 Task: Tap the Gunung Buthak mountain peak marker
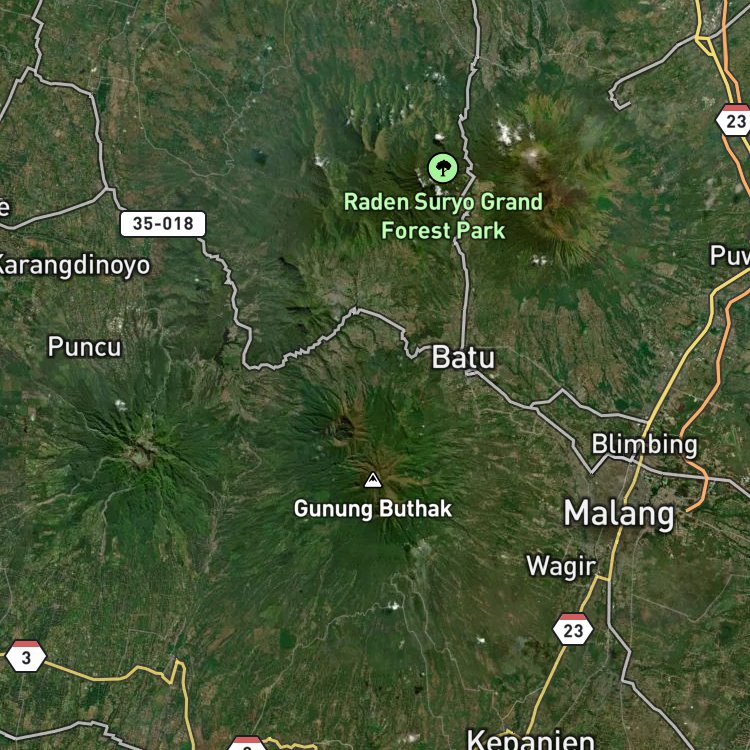coord(373,480)
